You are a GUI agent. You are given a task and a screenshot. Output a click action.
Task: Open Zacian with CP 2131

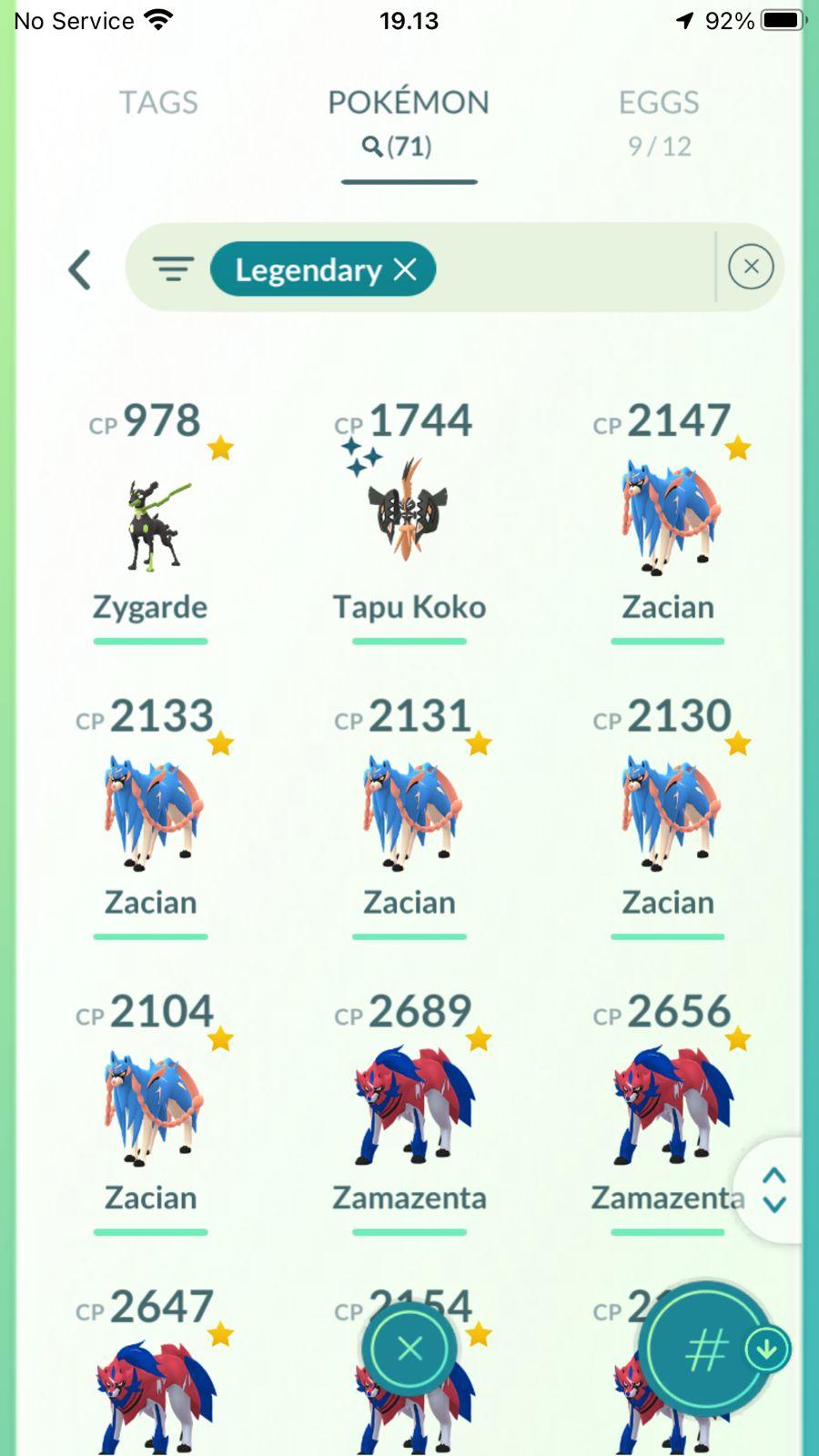pos(409,814)
